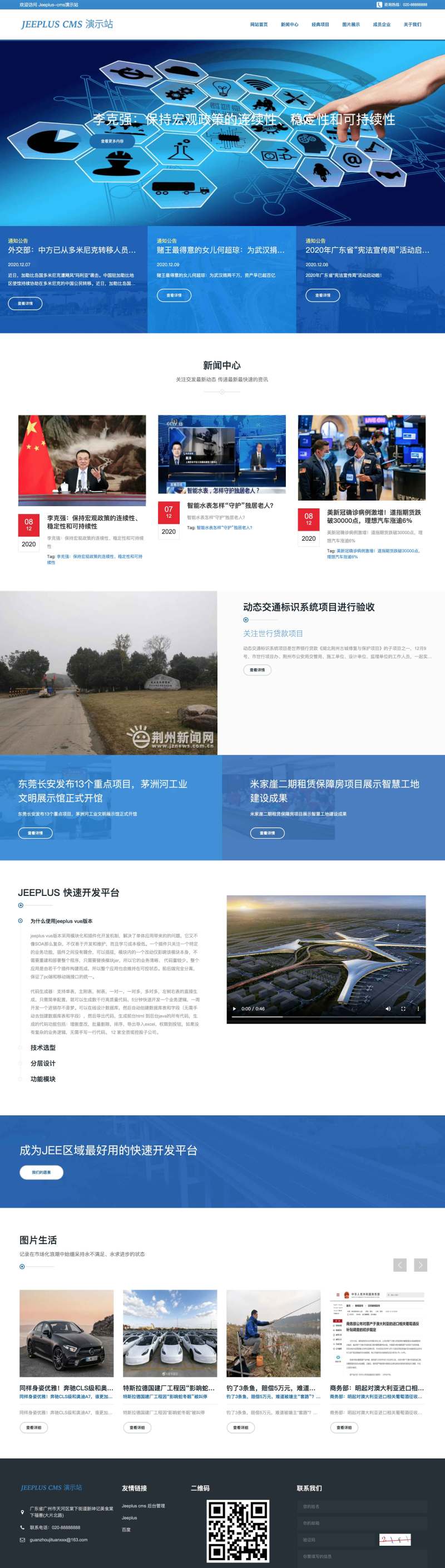
Task: Expand the 技术选型 section
Action: tap(43, 1047)
